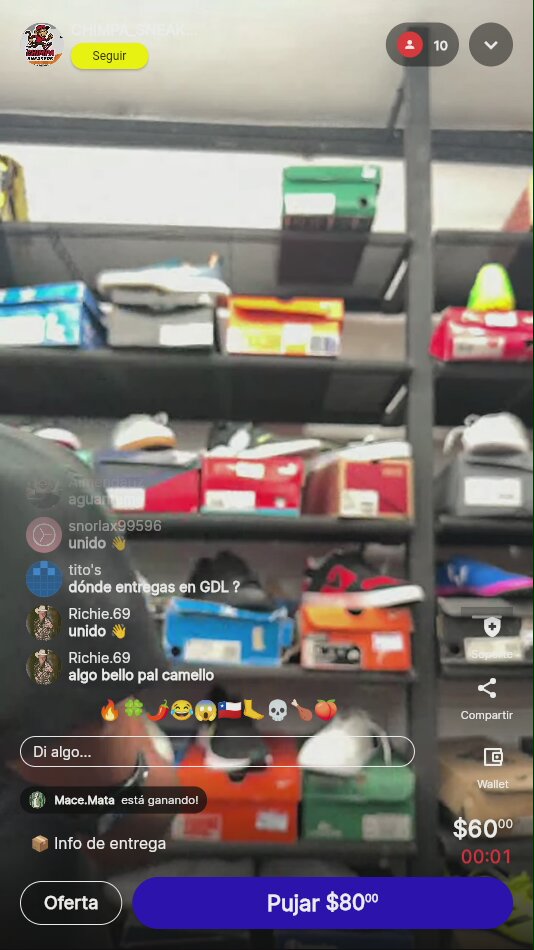Image resolution: width=534 pixels, height=950 pixels.
Task: Send the skull emoji reaction
Action: 278,710
